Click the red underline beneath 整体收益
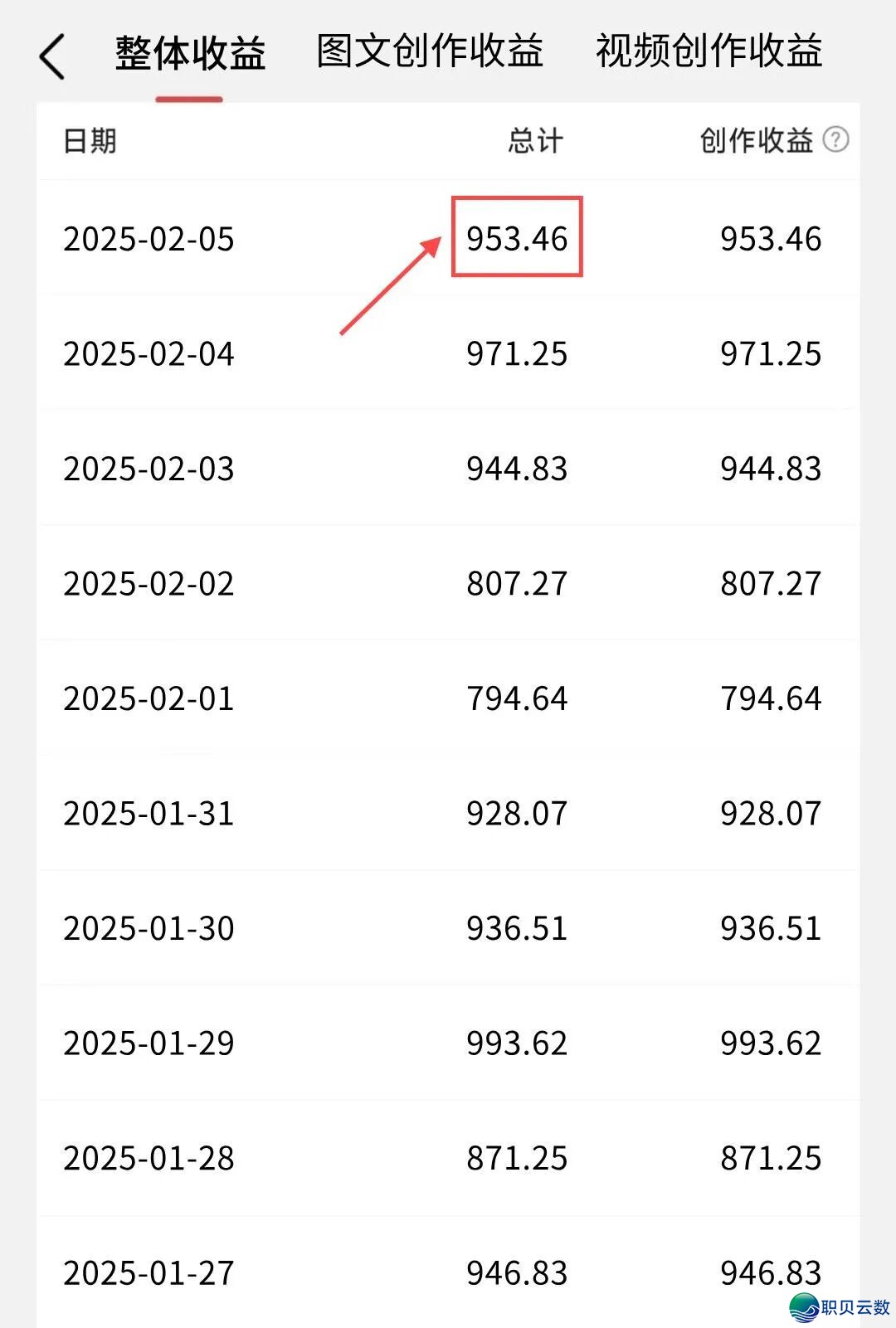 [191, 95]
